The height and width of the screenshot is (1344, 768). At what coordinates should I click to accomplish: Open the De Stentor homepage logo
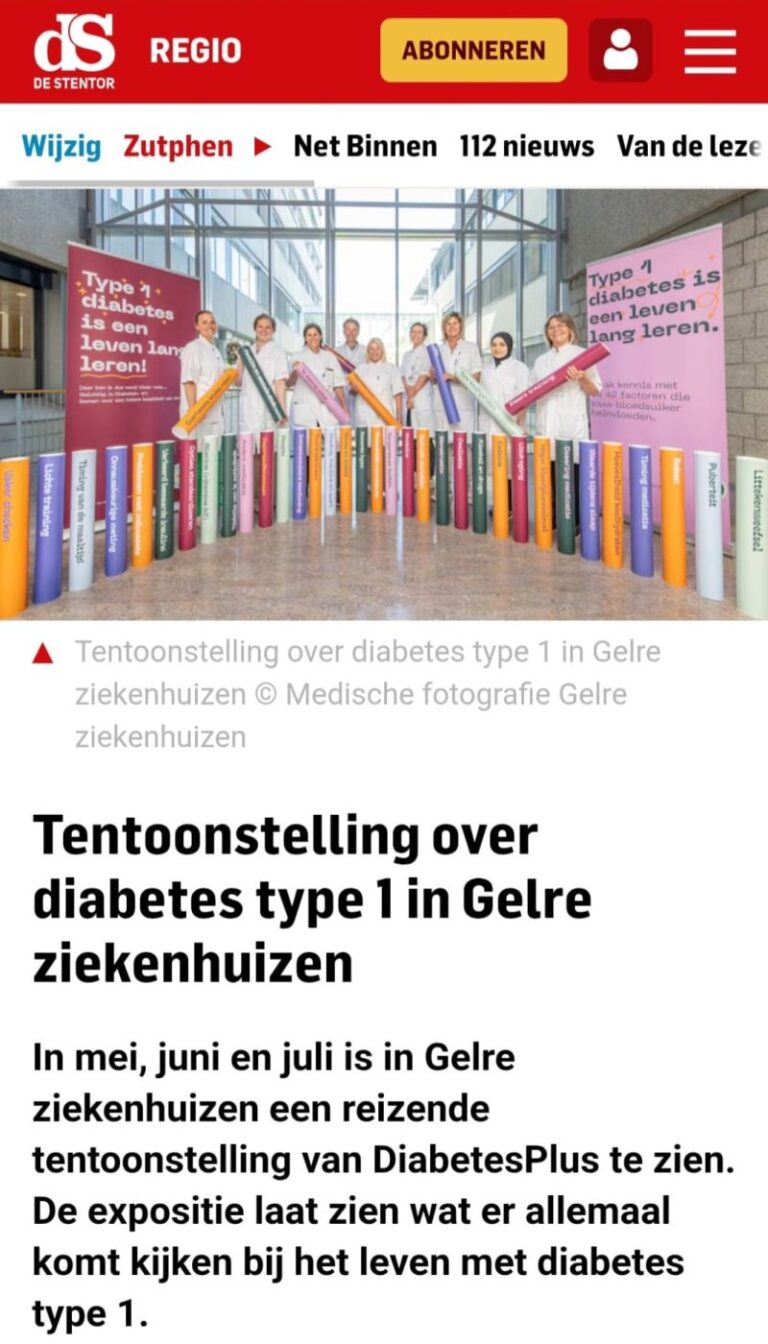point(74,51)
